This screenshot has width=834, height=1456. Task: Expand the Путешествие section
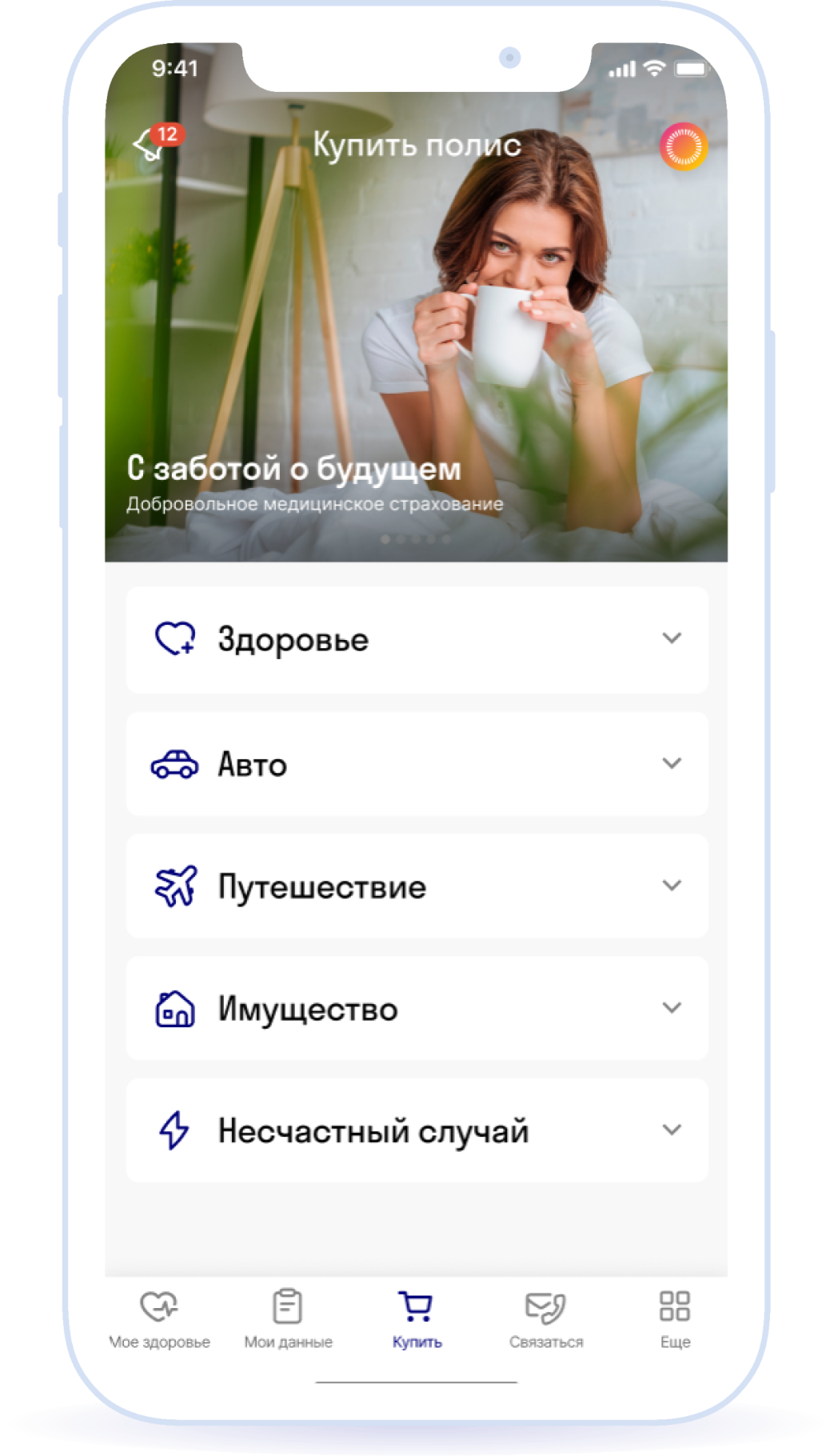[417, 886]
